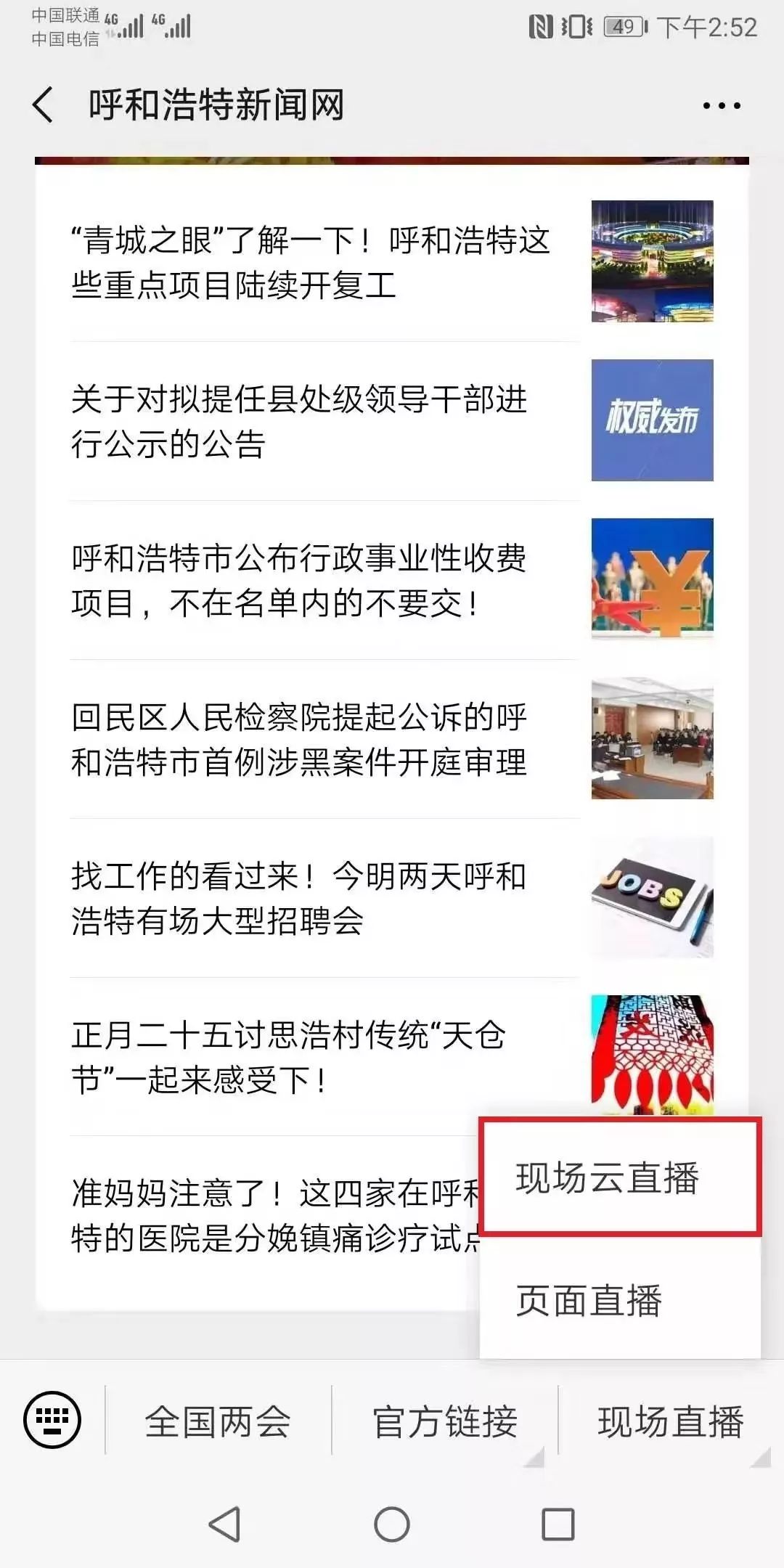Open the 准妈妈注意了 hospital article
This screenshot has height=1568, width=784.
pos(274,1216)
